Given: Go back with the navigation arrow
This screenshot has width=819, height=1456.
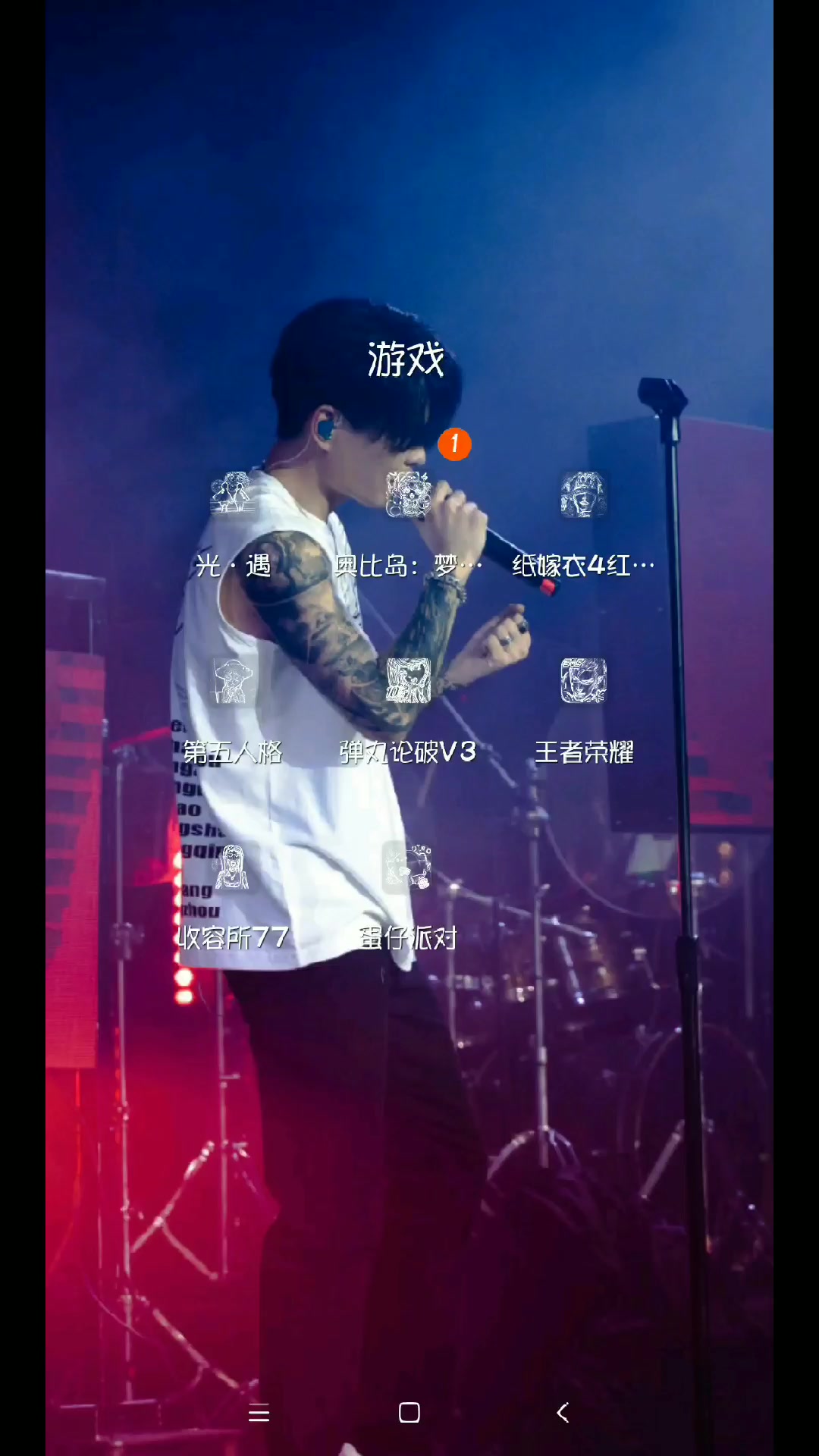Looking at the screenshot, I should coord(563,1412).
